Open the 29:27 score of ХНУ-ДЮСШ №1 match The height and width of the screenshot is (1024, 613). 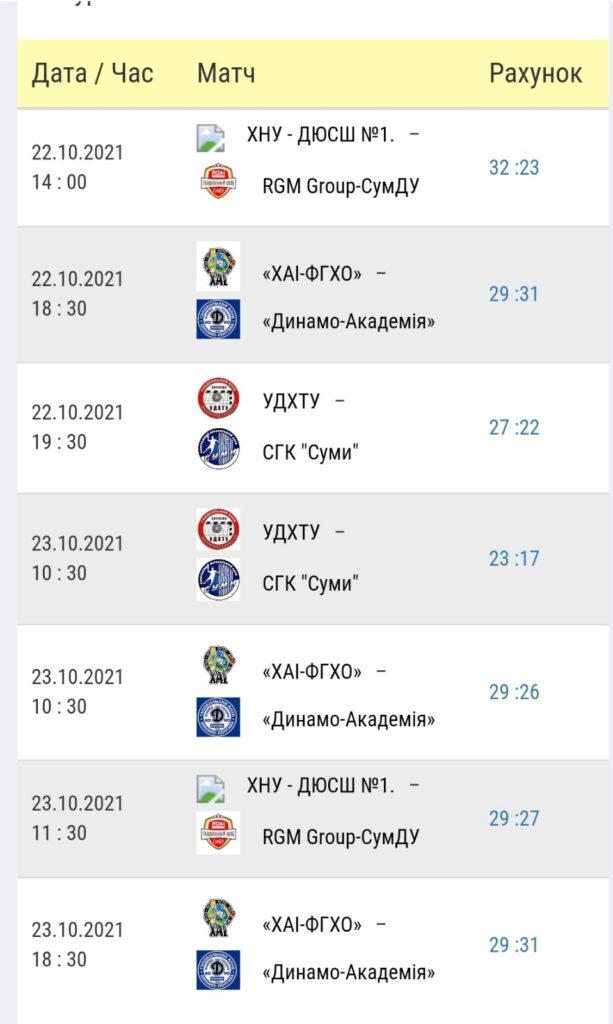click(514, 818)
